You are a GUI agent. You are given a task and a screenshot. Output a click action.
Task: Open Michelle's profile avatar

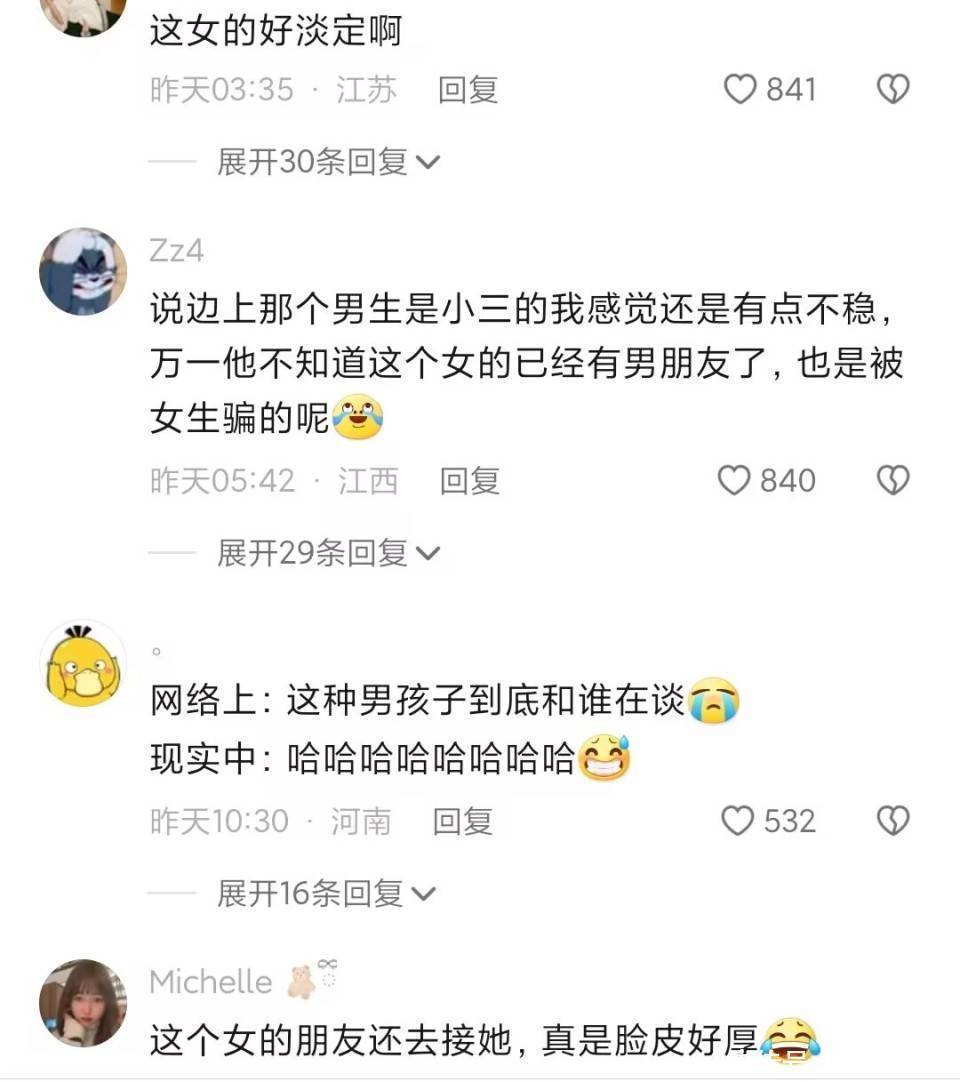click(x=83, y=1003)
